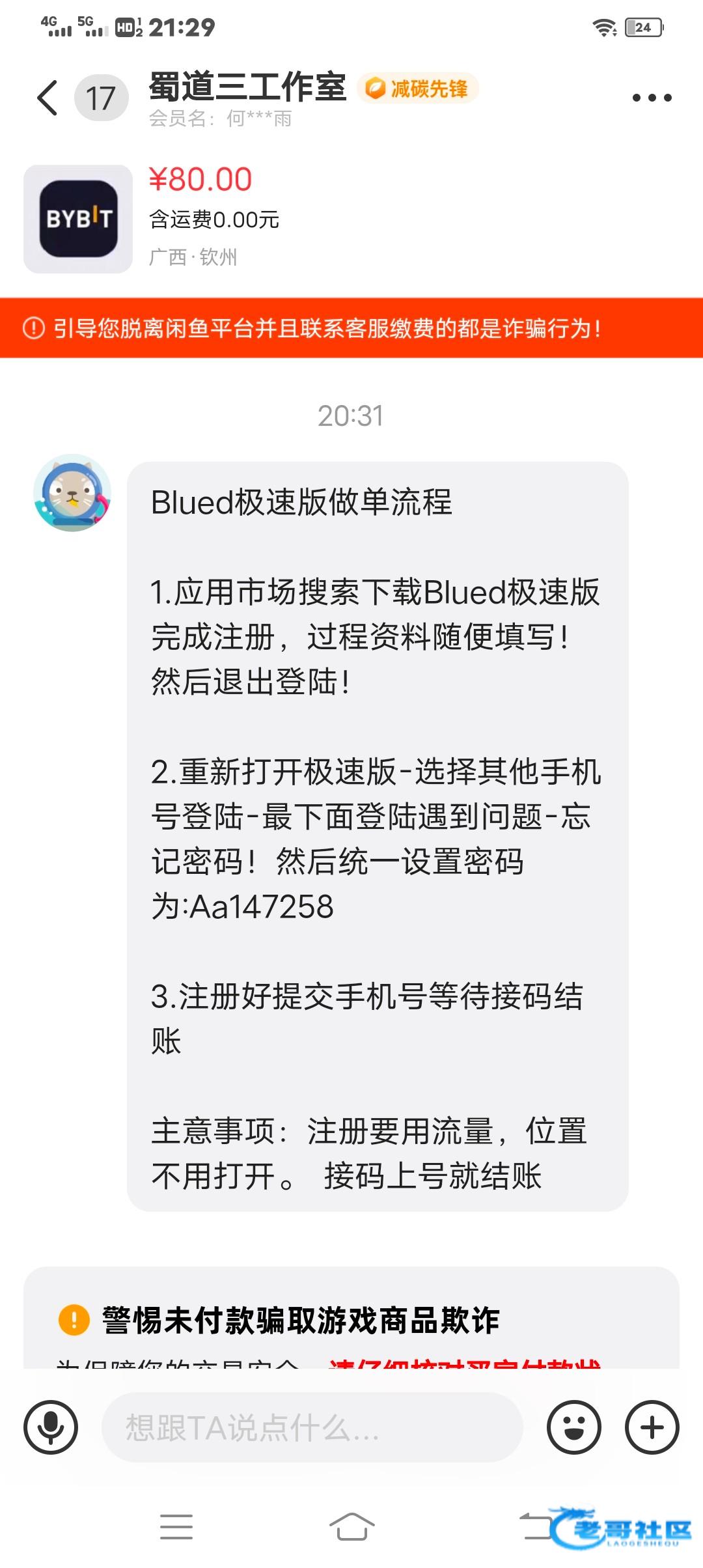703x1568 pixels.
Task: Tap the 减碳先锋 badge
Action: click(x=418, y=89)
